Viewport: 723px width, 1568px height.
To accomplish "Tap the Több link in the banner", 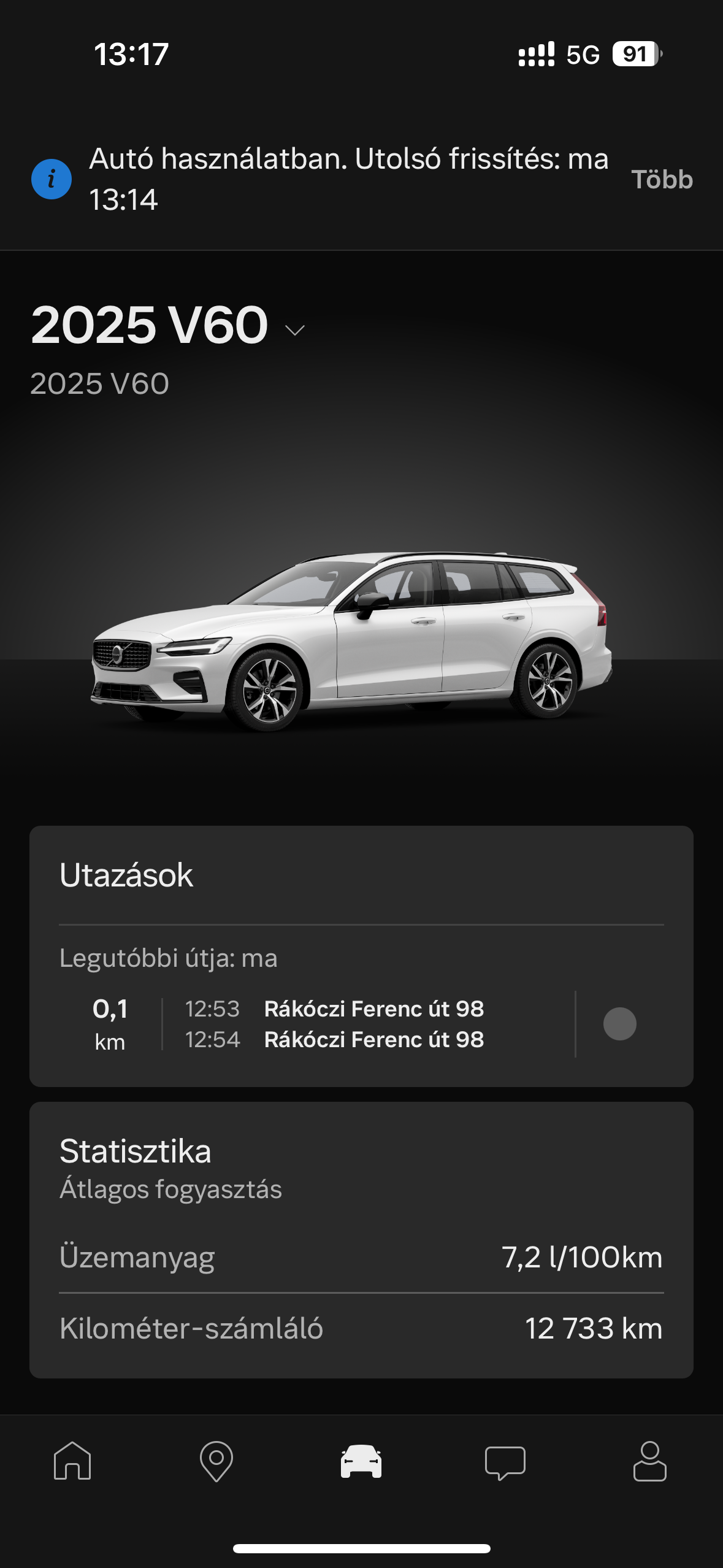I will (x=662, y=180).
